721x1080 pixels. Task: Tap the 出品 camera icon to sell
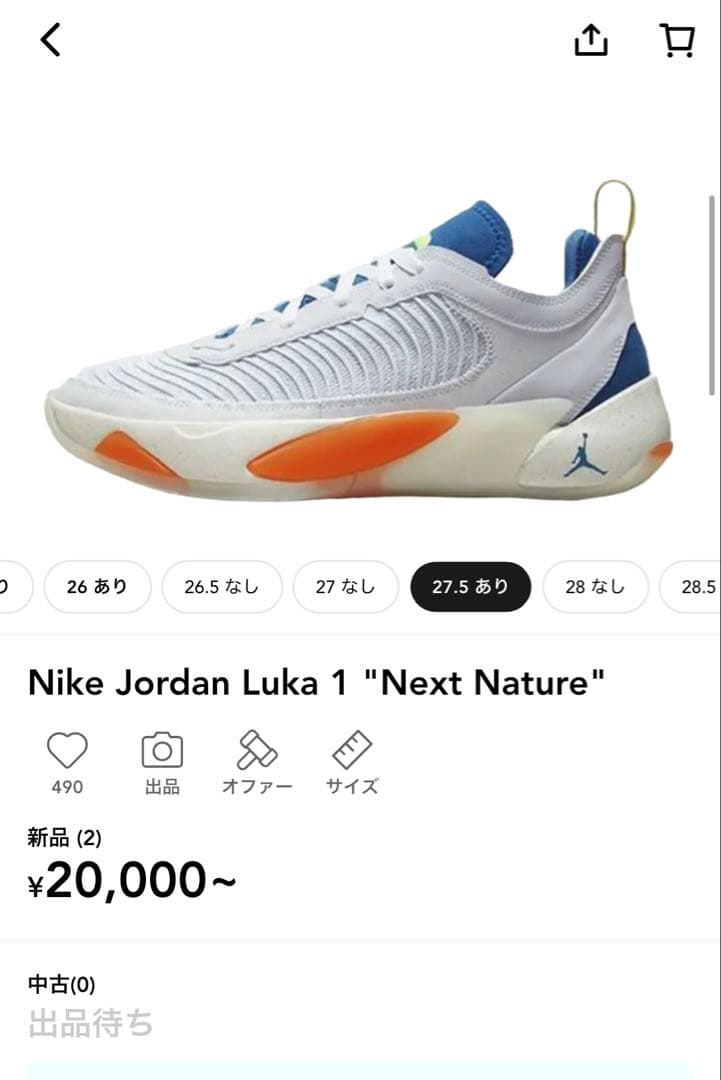[x=161, y=752]
